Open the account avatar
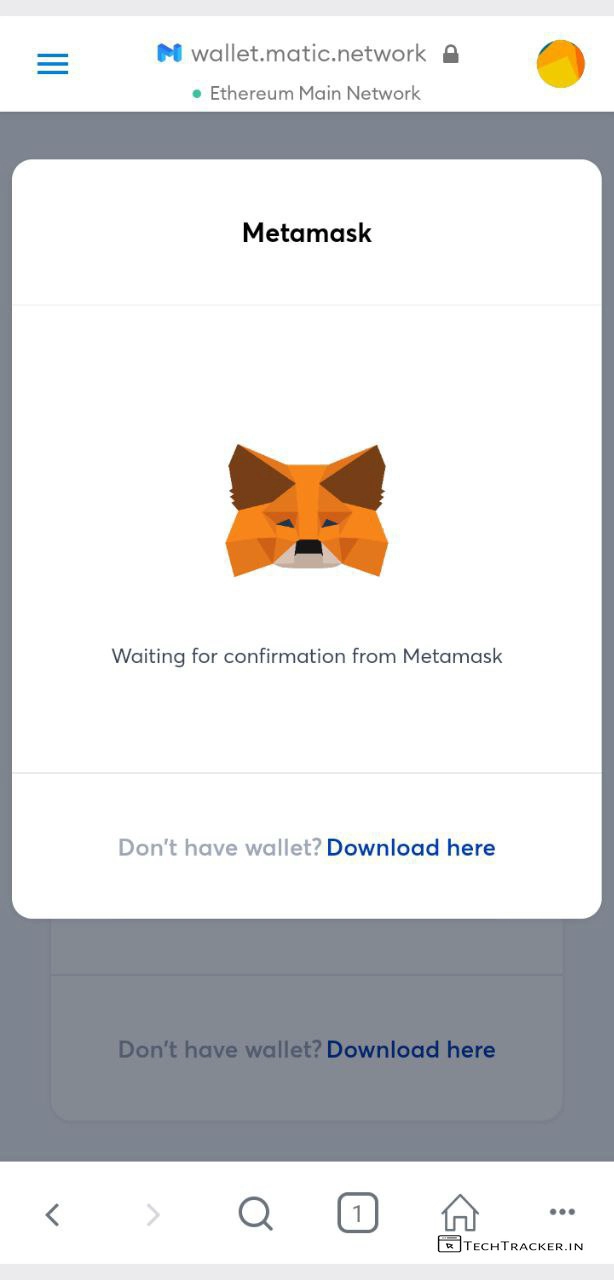The width and height of the screenshot is (614, 1280). click(x=560, y=64)
